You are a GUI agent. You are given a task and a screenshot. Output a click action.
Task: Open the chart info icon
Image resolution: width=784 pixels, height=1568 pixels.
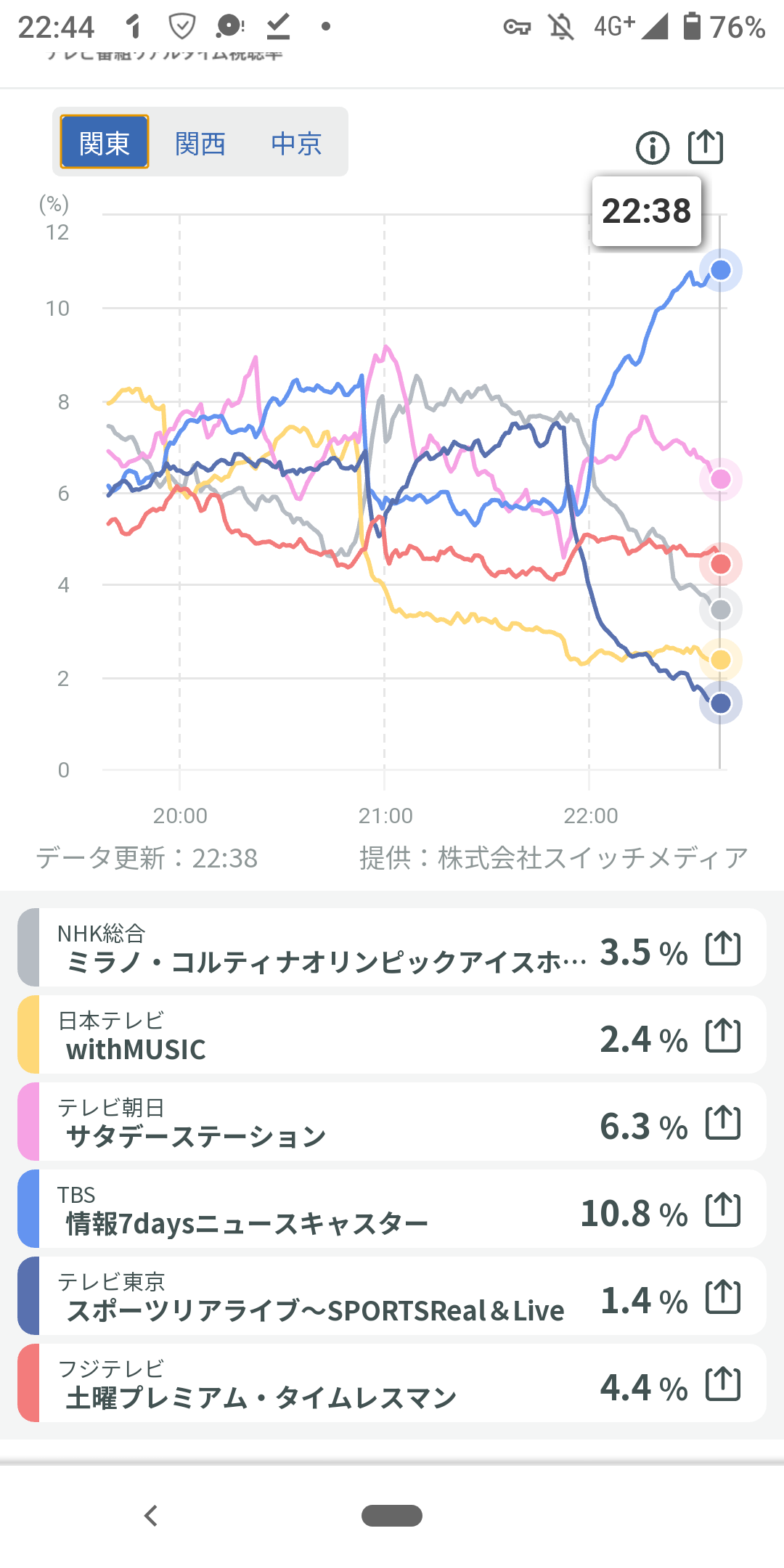pyautogui.click(x=652, y=148)
